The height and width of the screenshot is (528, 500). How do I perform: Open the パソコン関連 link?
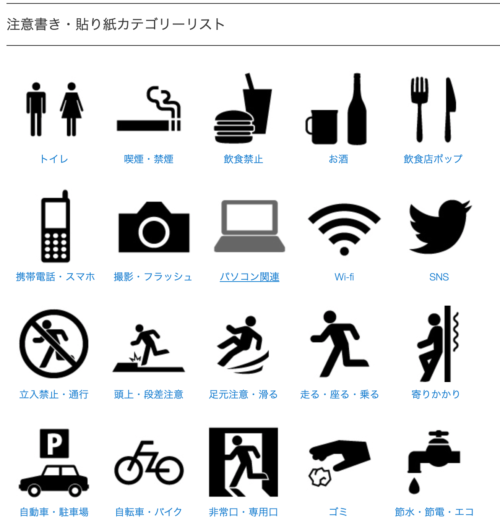[249, 277]
